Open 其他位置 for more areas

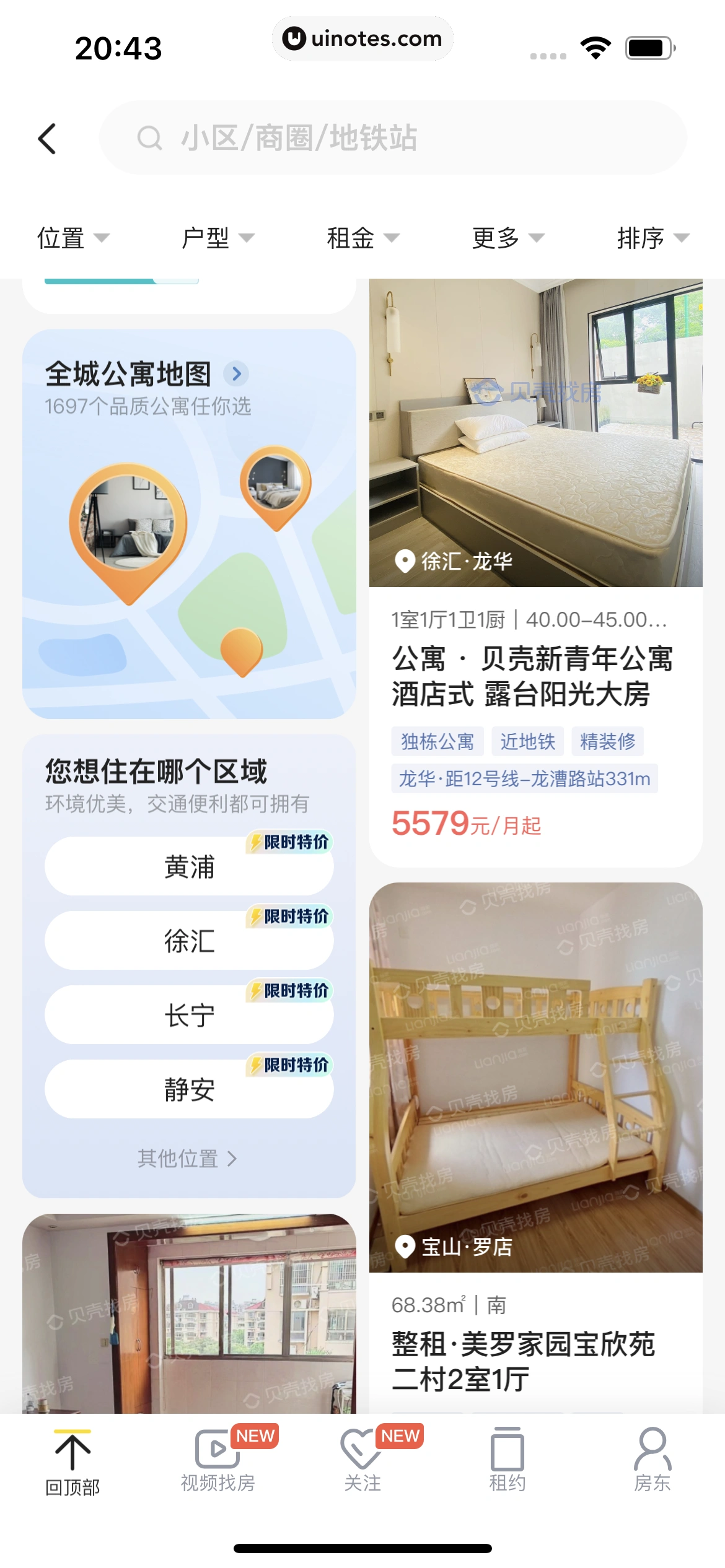coord(187,1158)
